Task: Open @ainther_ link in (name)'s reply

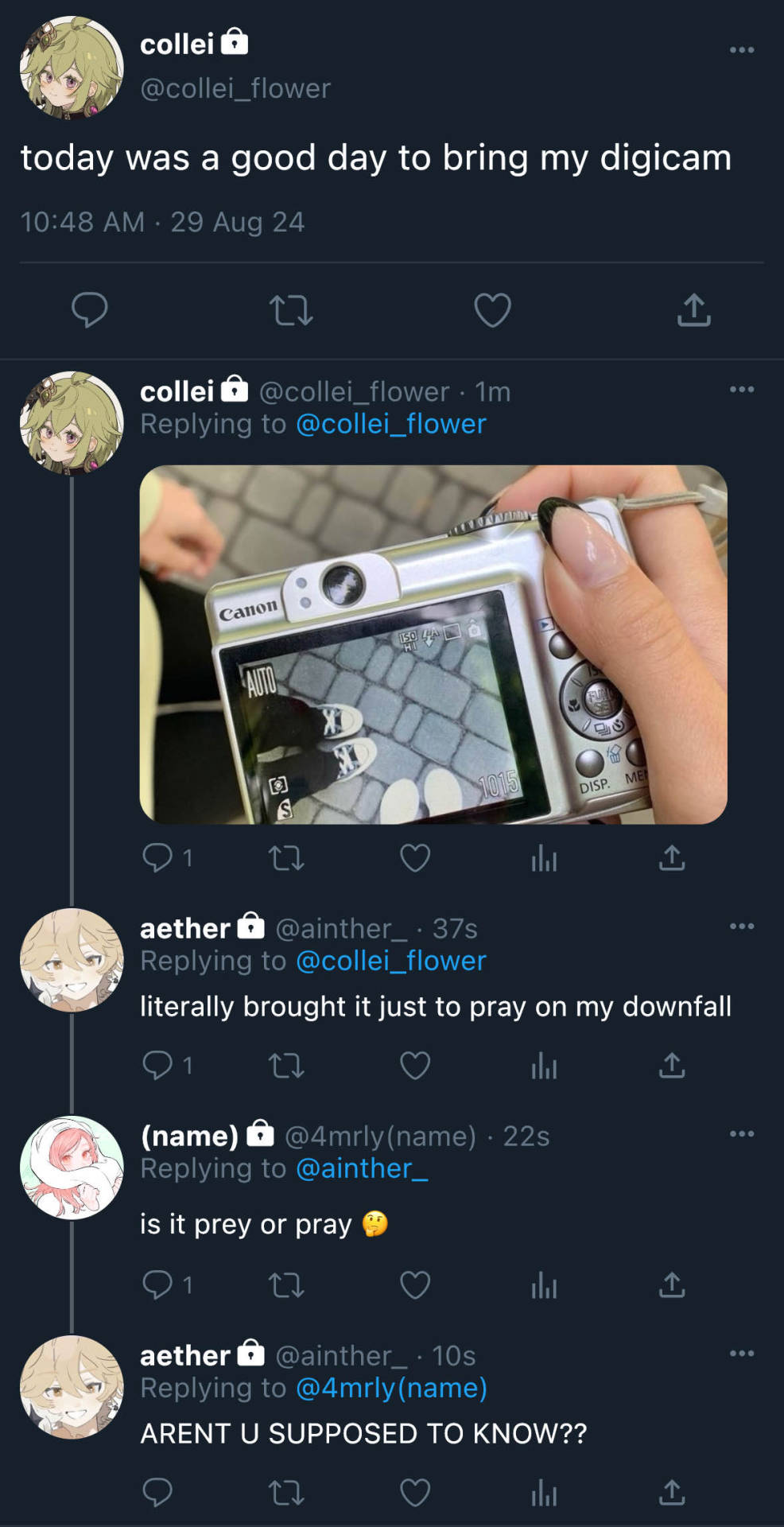Action: point(362,1168)
